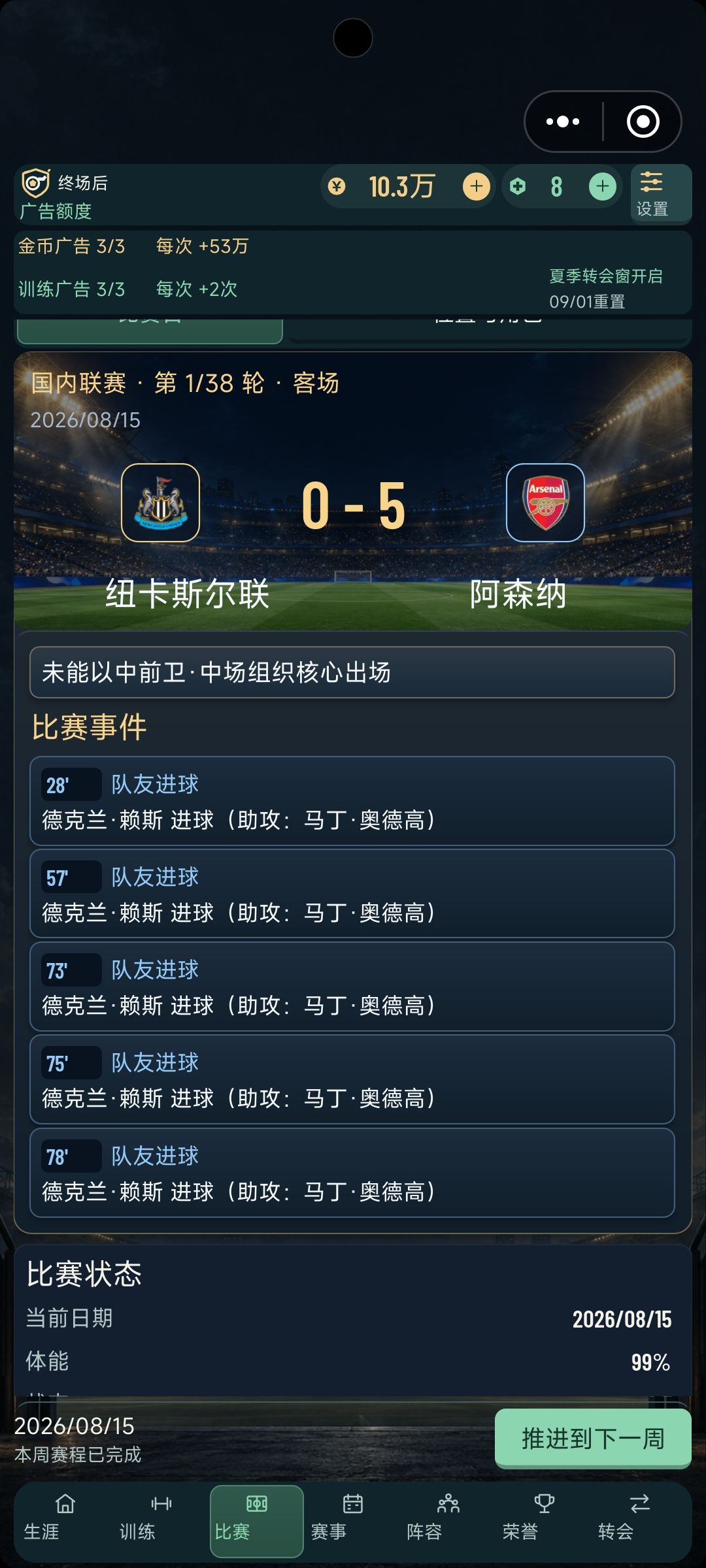Add more gold coins with yellow plus
The height and width of the screenshot is (1568, 706).
point(477,187)
